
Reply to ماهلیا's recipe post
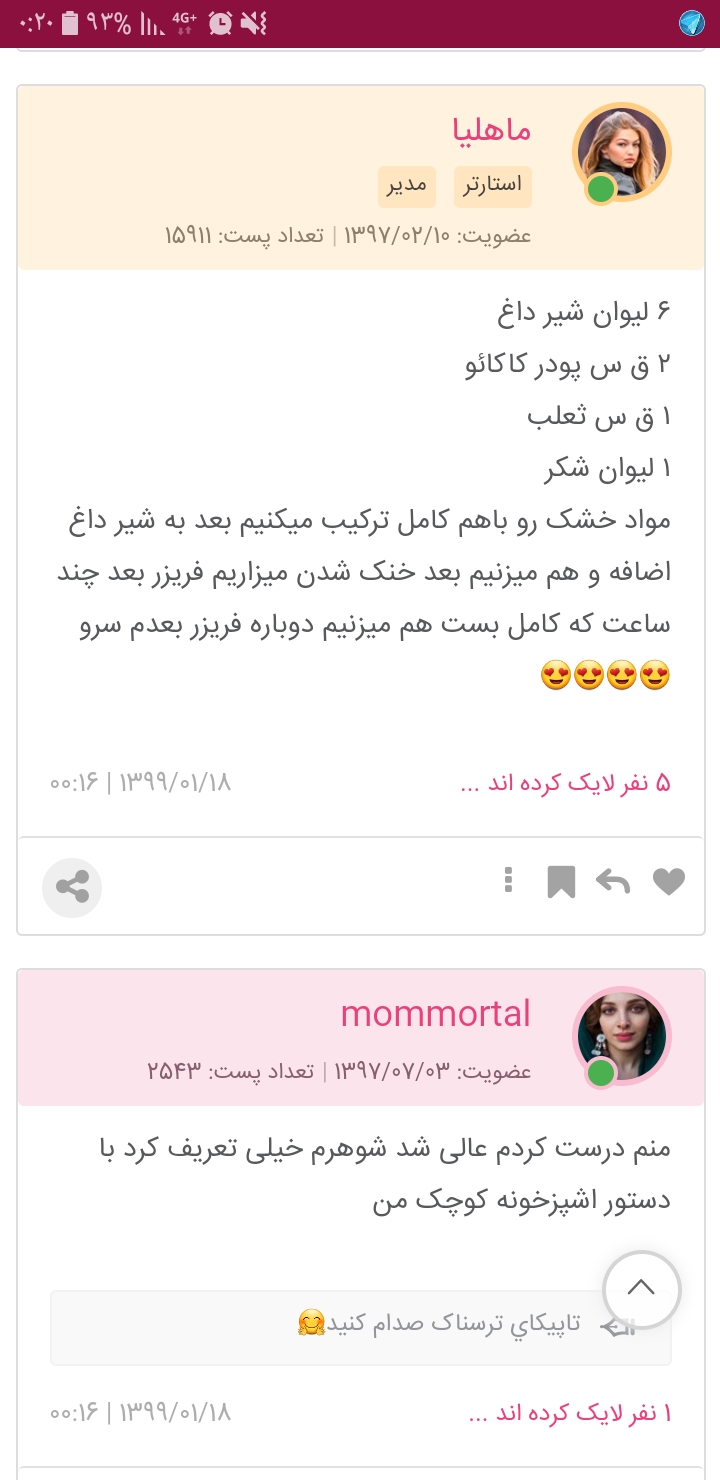point(613,882)
